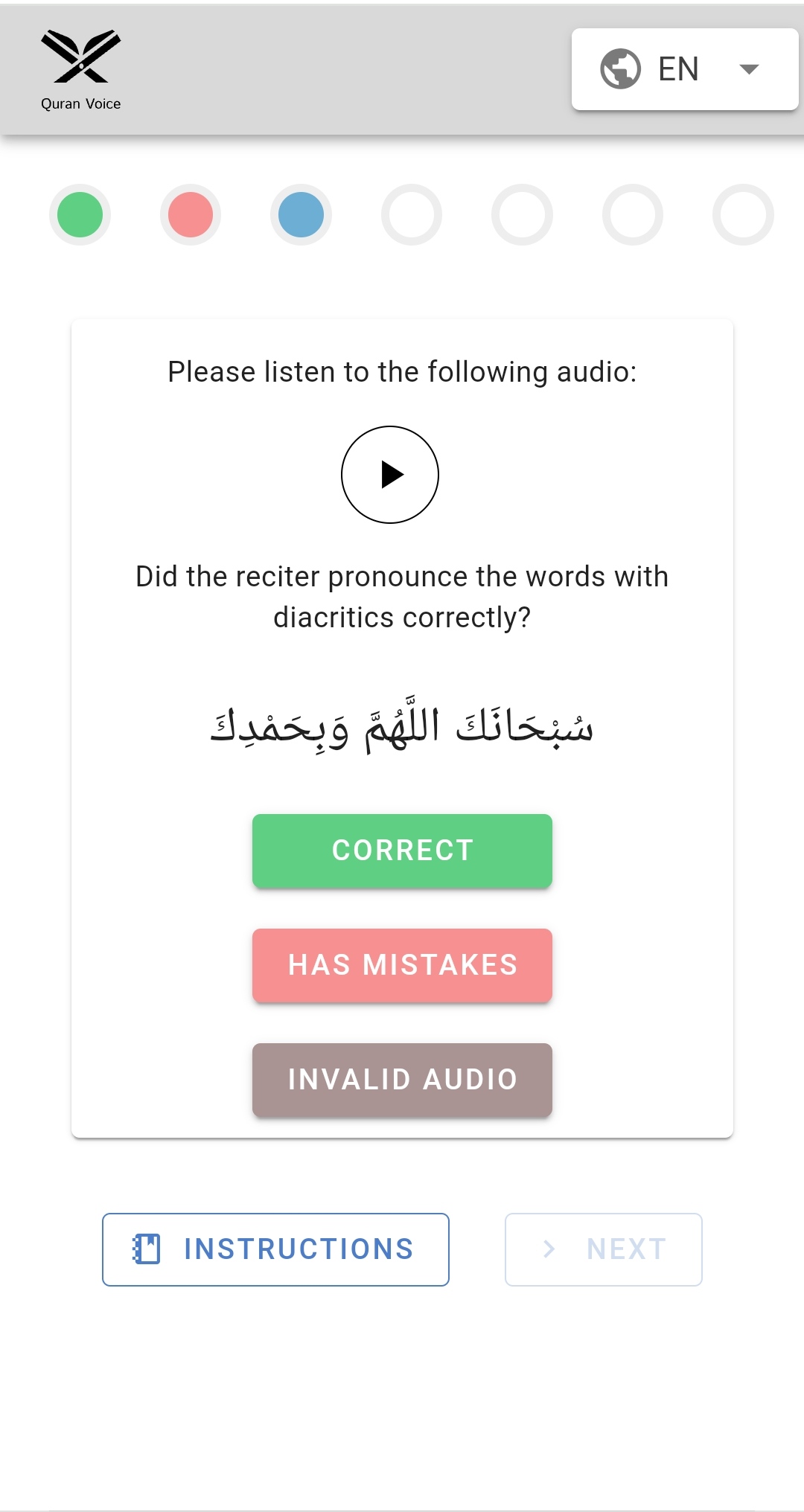Select the blue third step indicator

[x=301, y=214]
